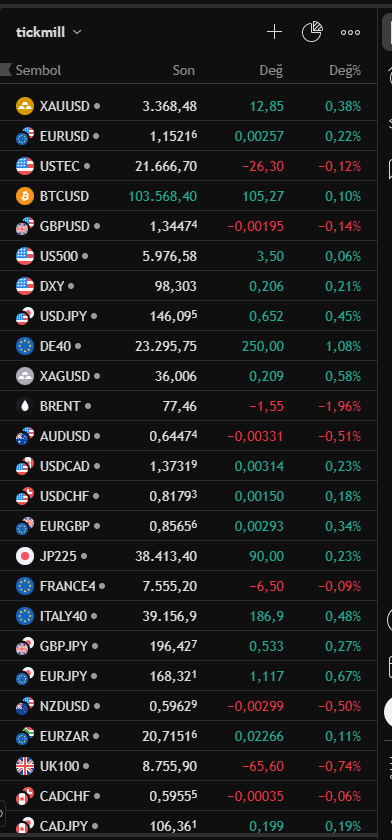The height and width of the screenshot is (840, 392).
Task: Select the USTEC index row
Action: 189,166
